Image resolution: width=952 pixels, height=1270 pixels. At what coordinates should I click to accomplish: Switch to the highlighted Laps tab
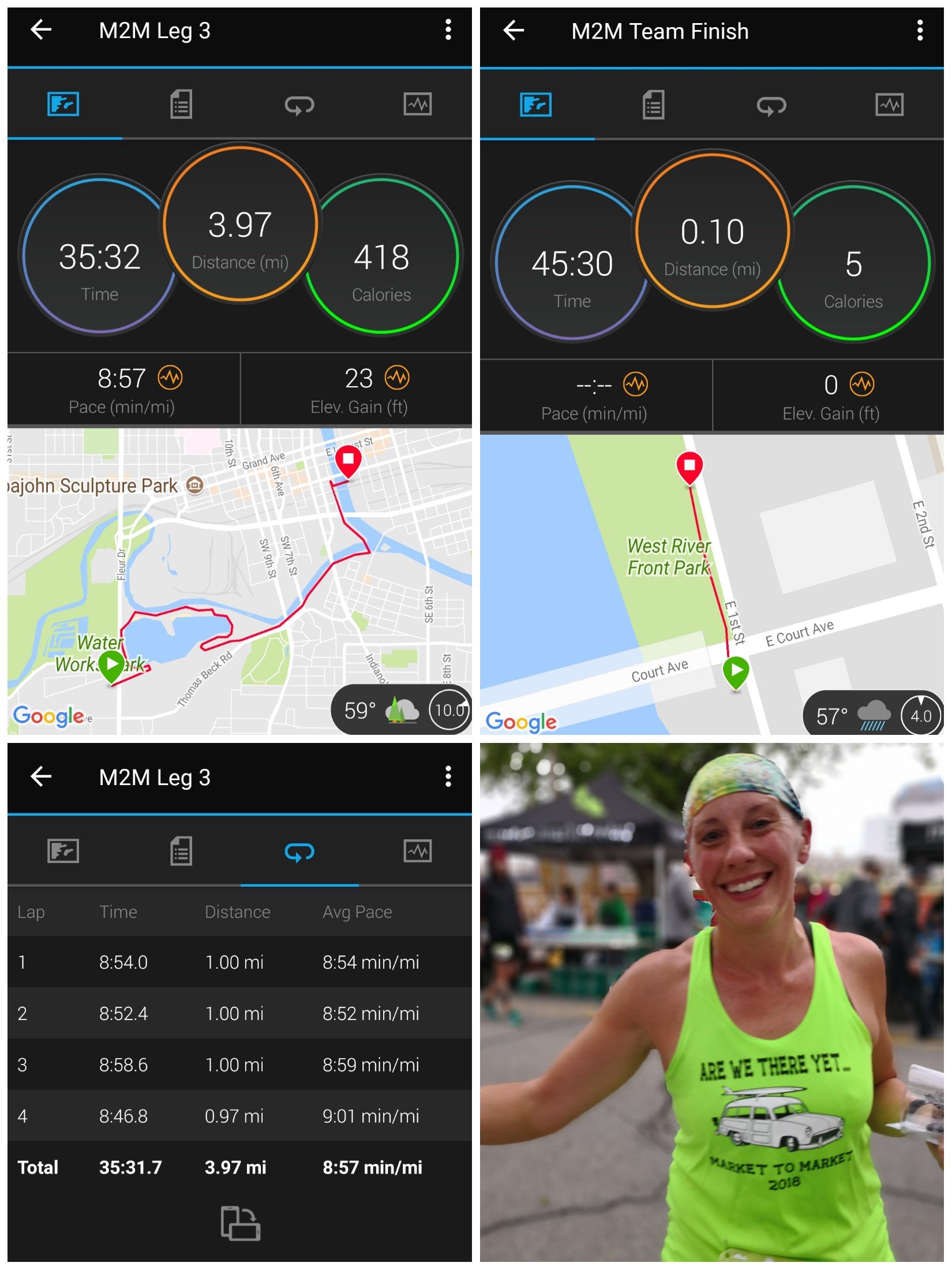pos(299,851)
